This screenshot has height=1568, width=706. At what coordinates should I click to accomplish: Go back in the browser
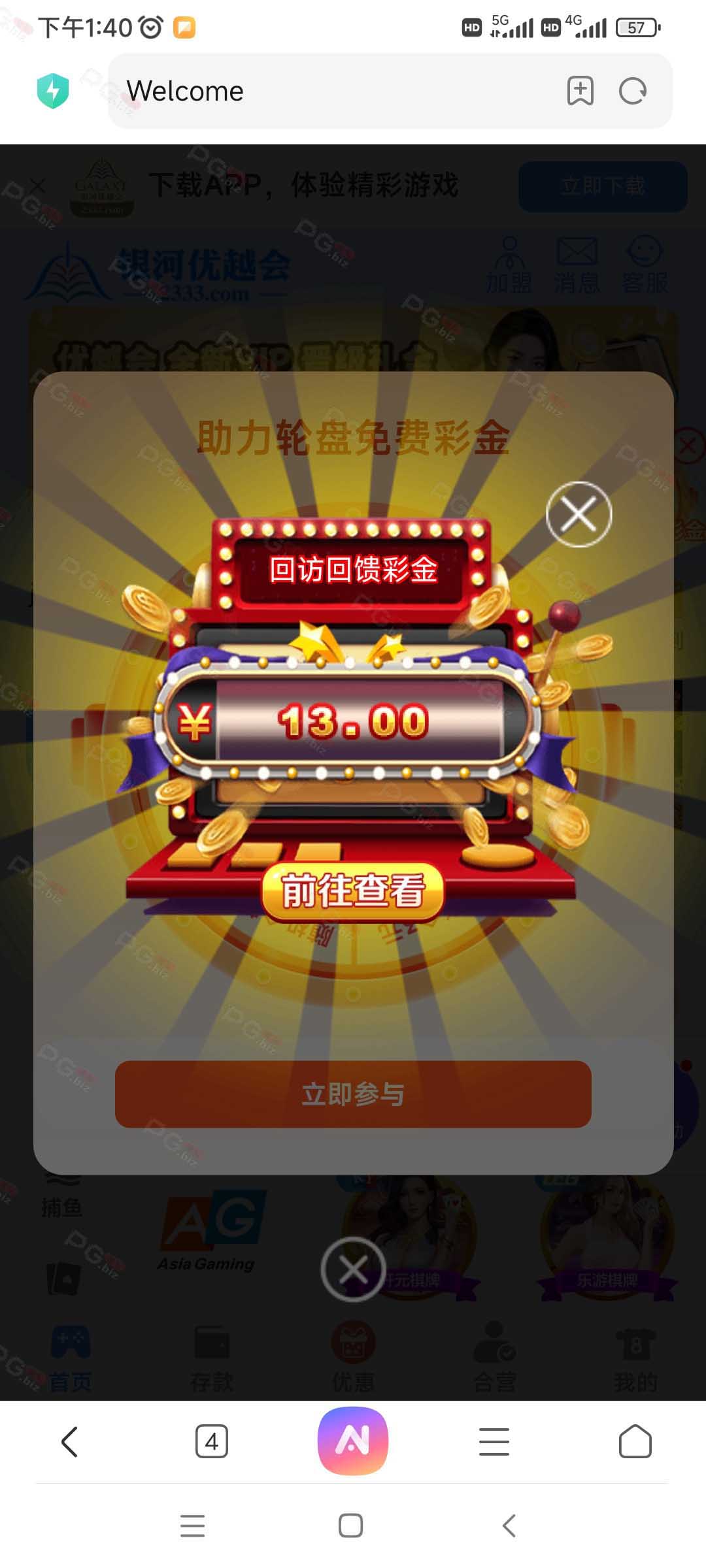pyautogui.click(x=69, y=1441)
